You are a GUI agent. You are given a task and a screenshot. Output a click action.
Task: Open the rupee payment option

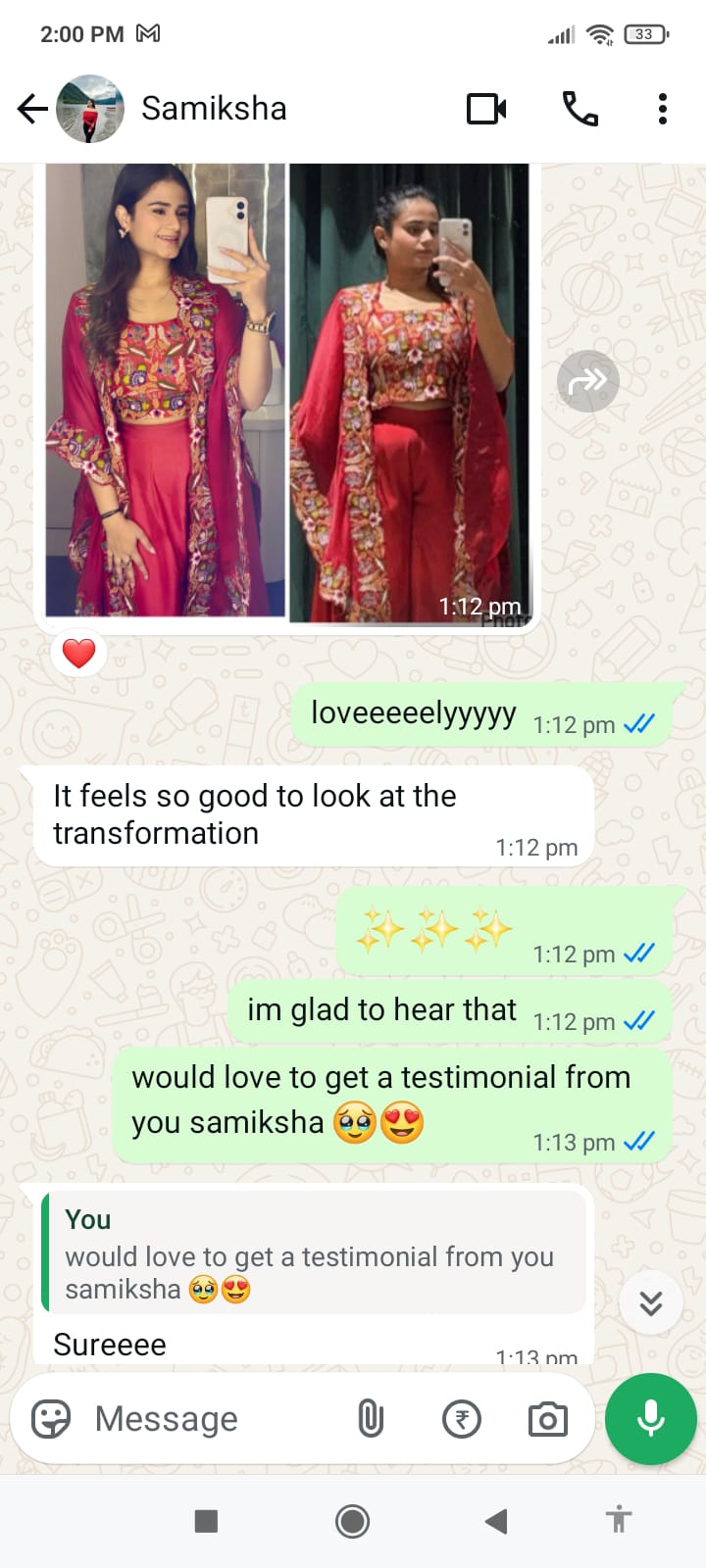click(x=462, y=1418)
